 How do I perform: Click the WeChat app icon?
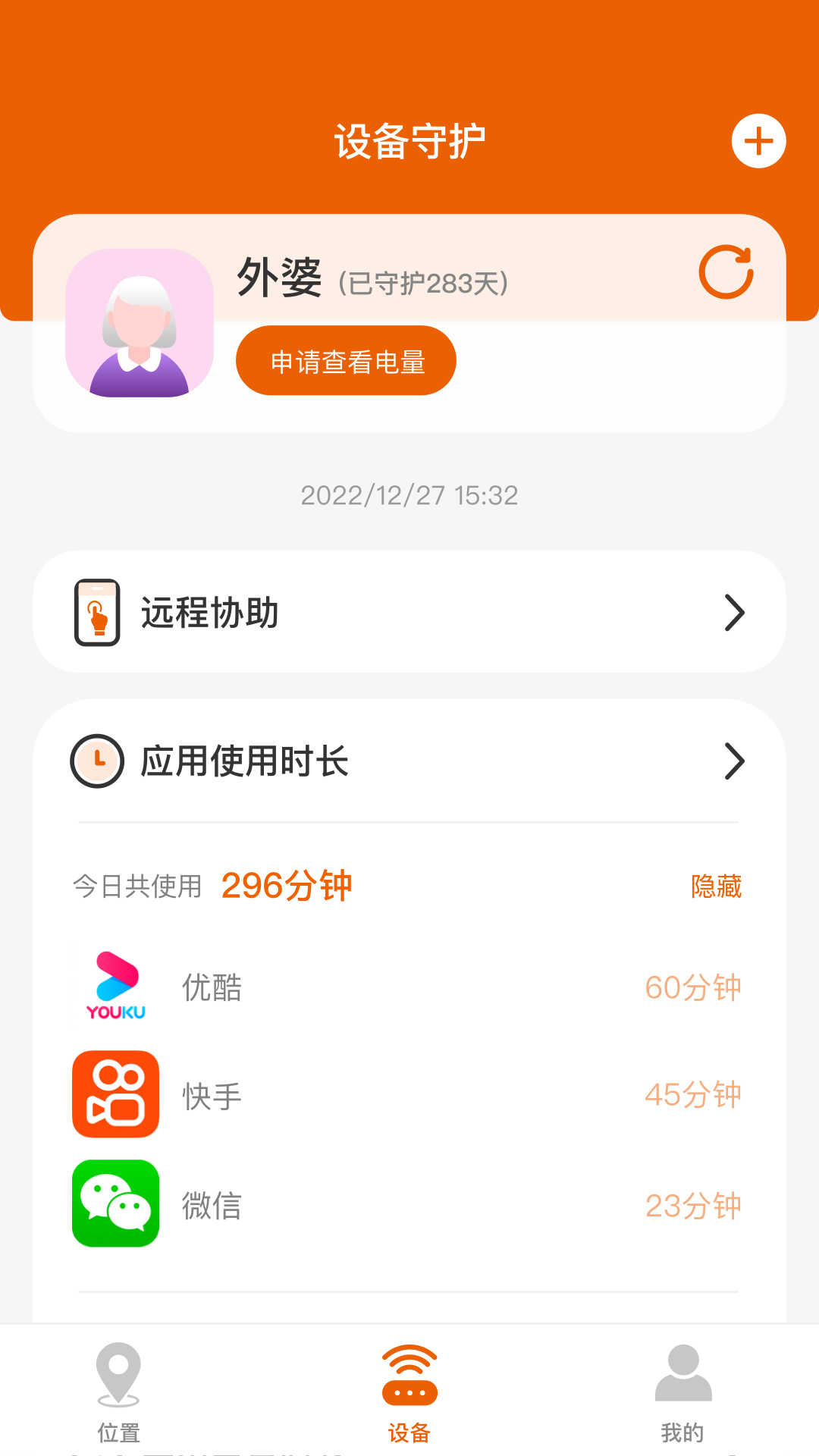pos(115,1204)
